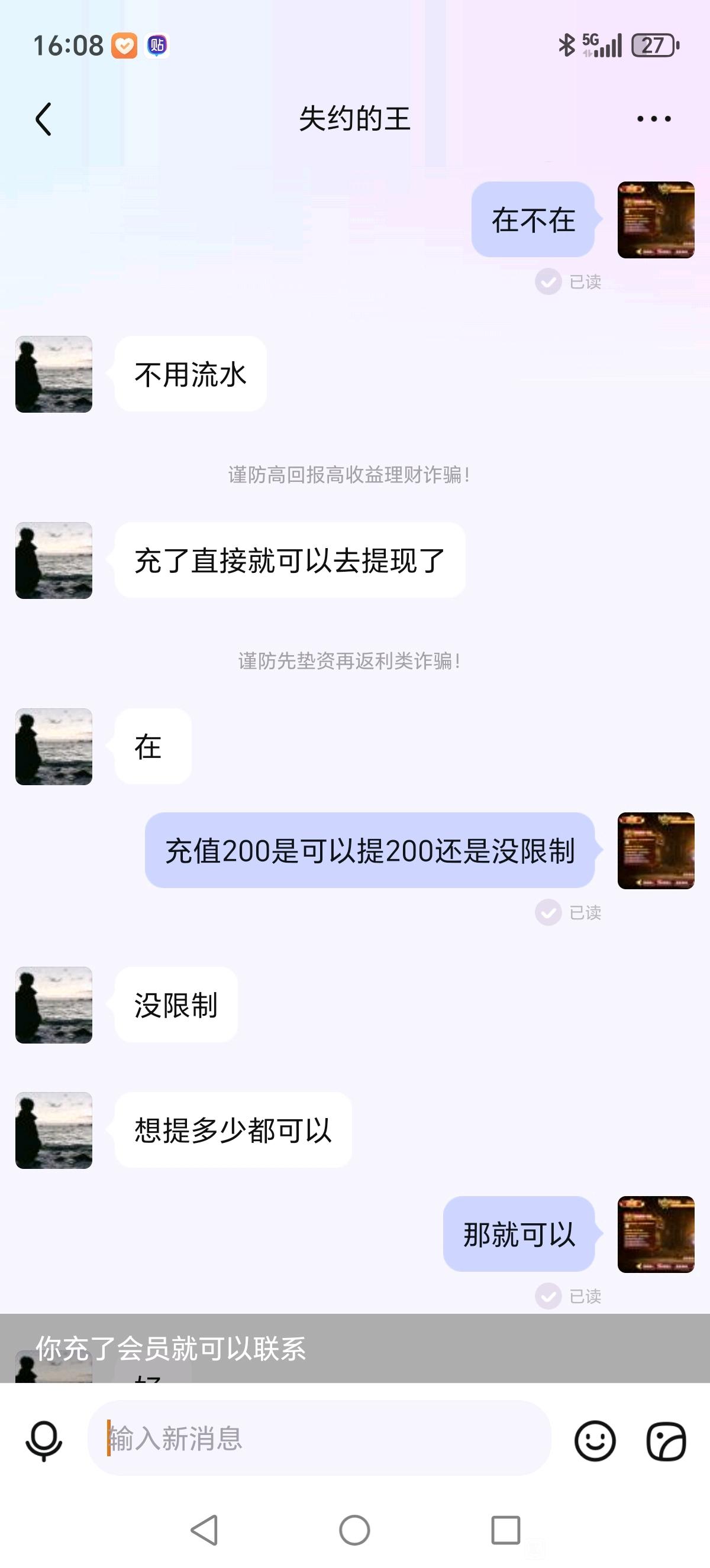Open the sticker panel icon
The width and height of the screenshot is (710, 1568).
tap(666, 1441)
